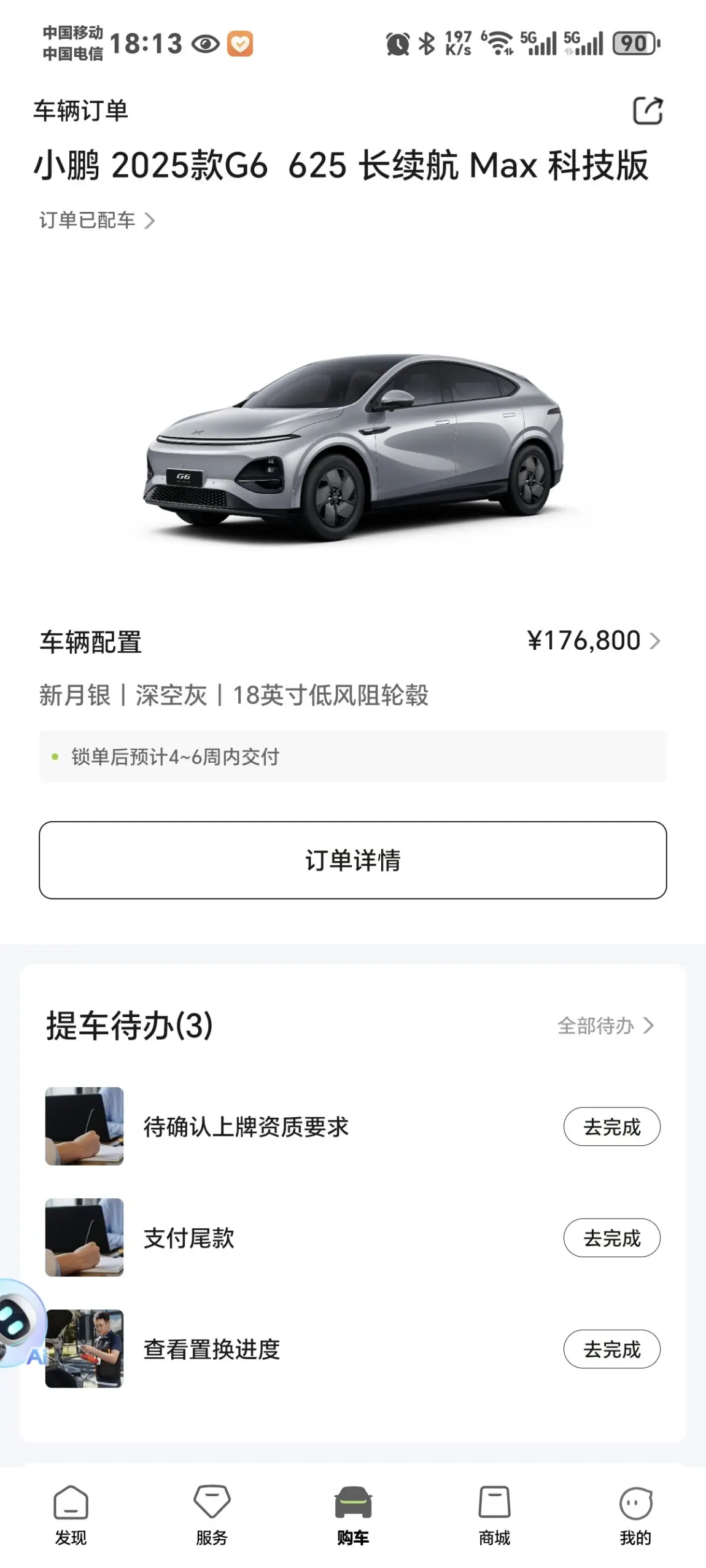Select the 购车 tab
The image size is (706, 1568).
[353, 1515]
